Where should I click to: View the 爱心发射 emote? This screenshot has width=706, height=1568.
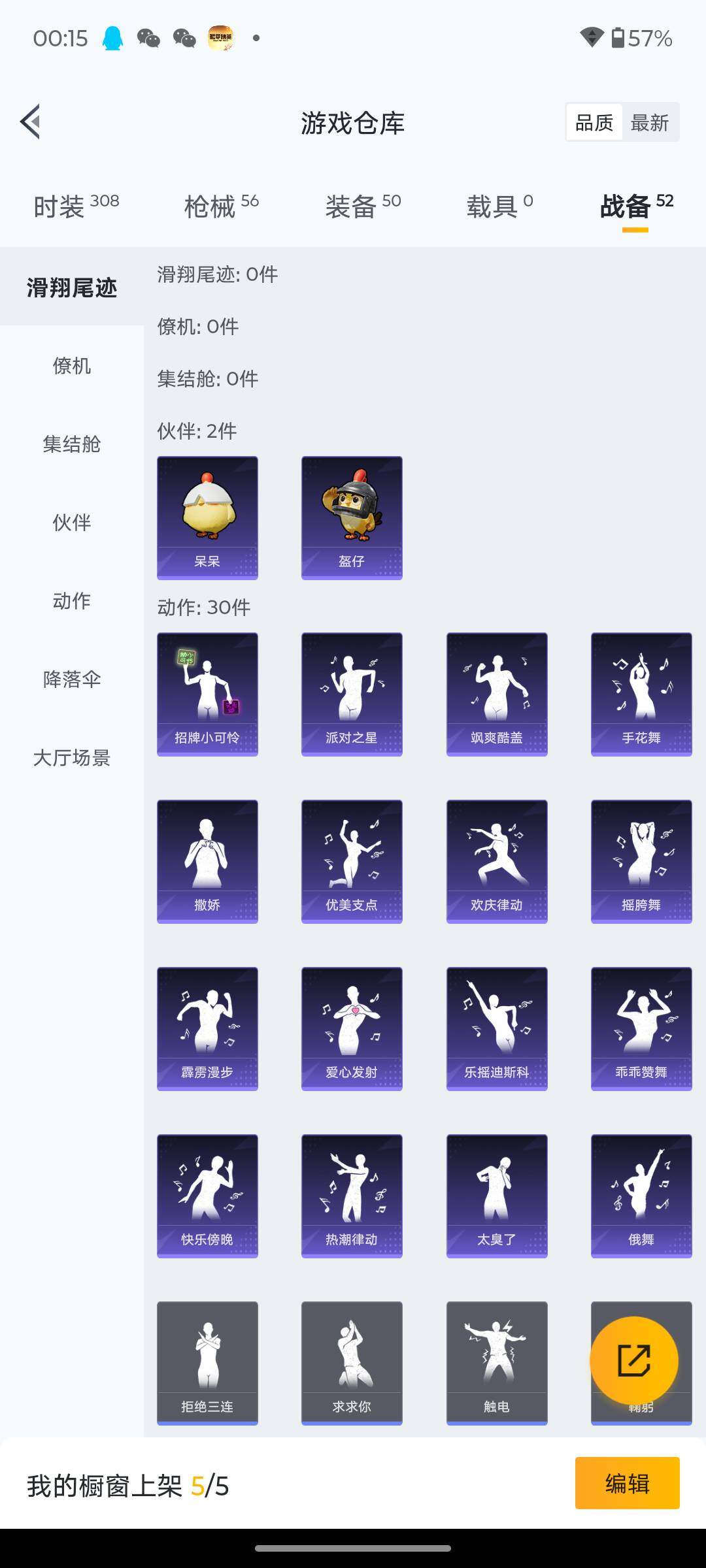click(x=352, y=1028)
